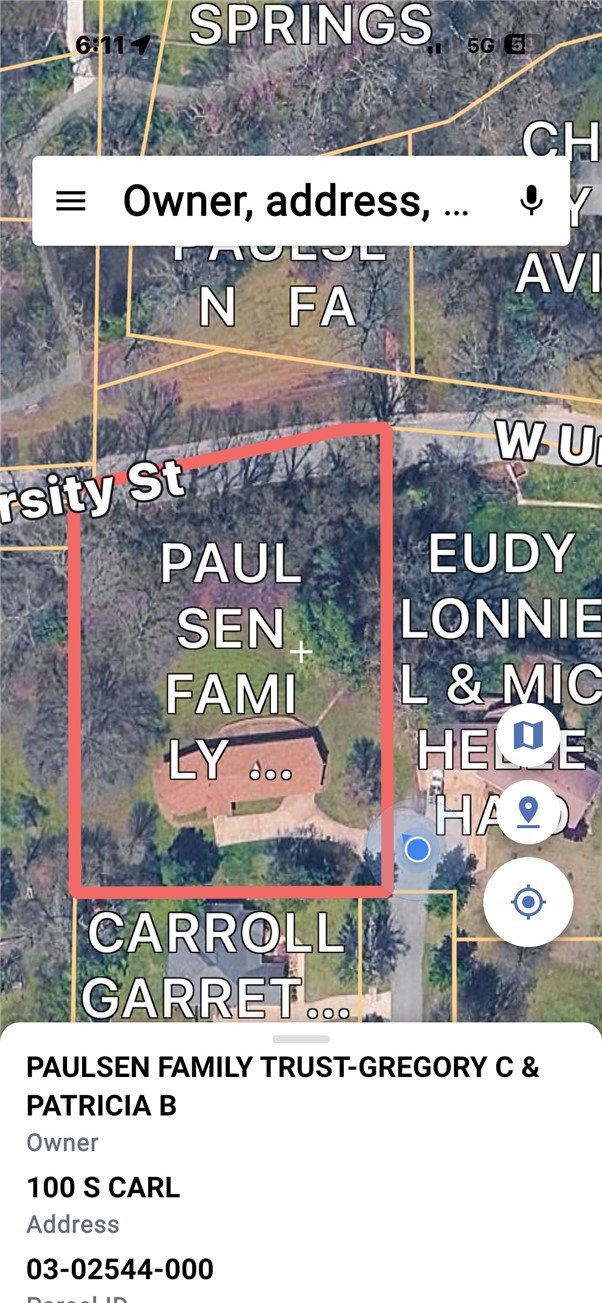Image resolution: width=602 pixels, height=1303 pixels.
Task: Expand the parcel details sheet handle
Action: [x=301, y=1039]
